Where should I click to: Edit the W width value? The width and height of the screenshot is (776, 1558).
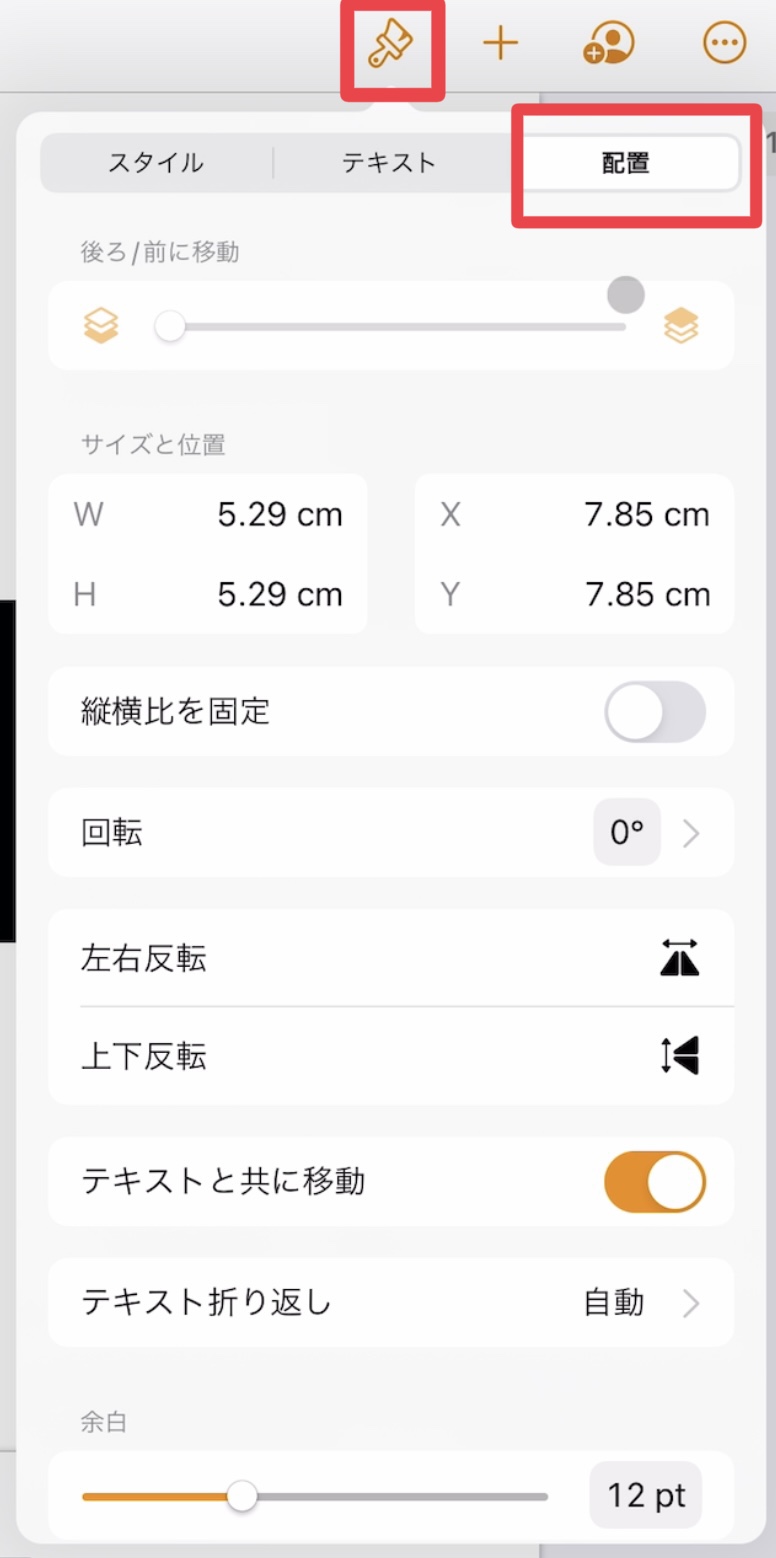pyautogui.click(x=279, y=515)
